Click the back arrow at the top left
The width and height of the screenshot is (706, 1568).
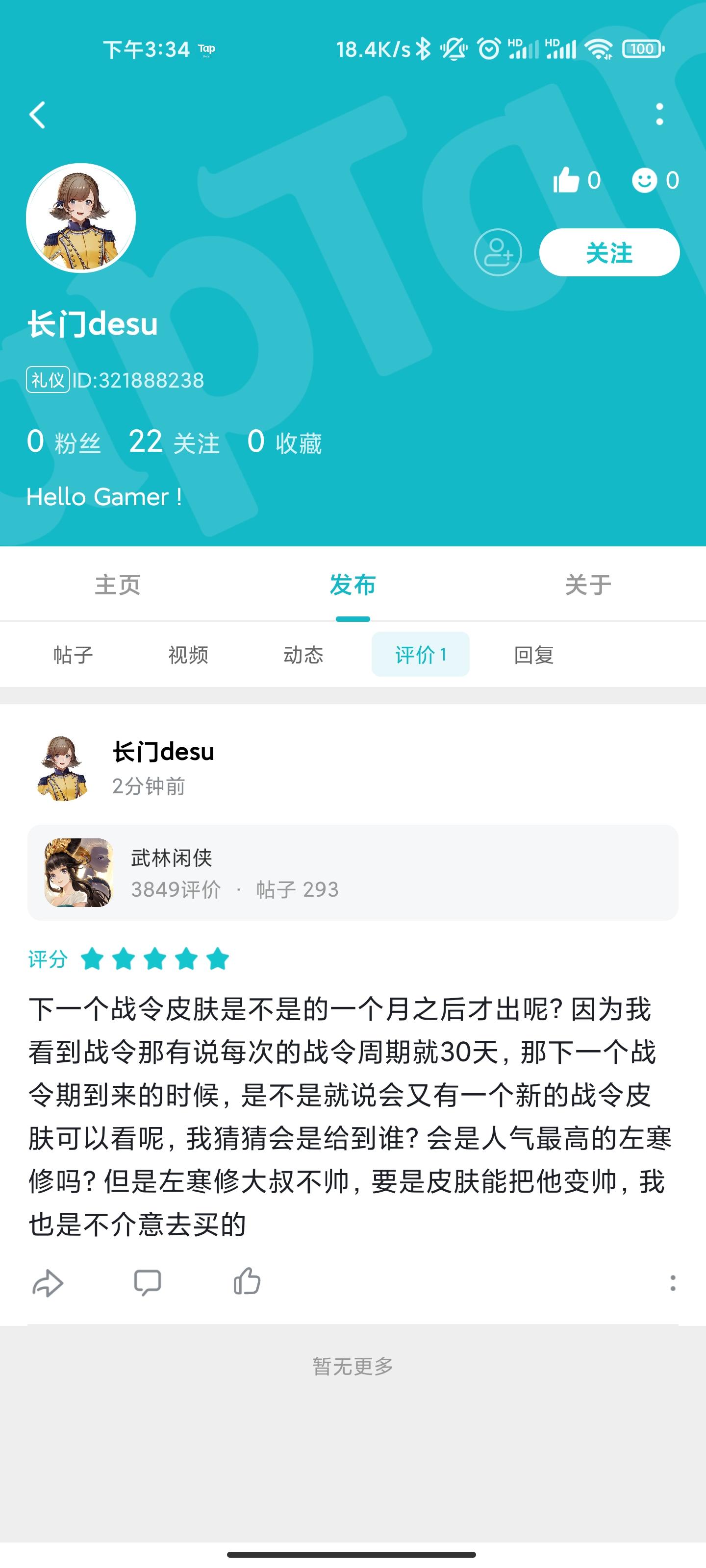38,115
